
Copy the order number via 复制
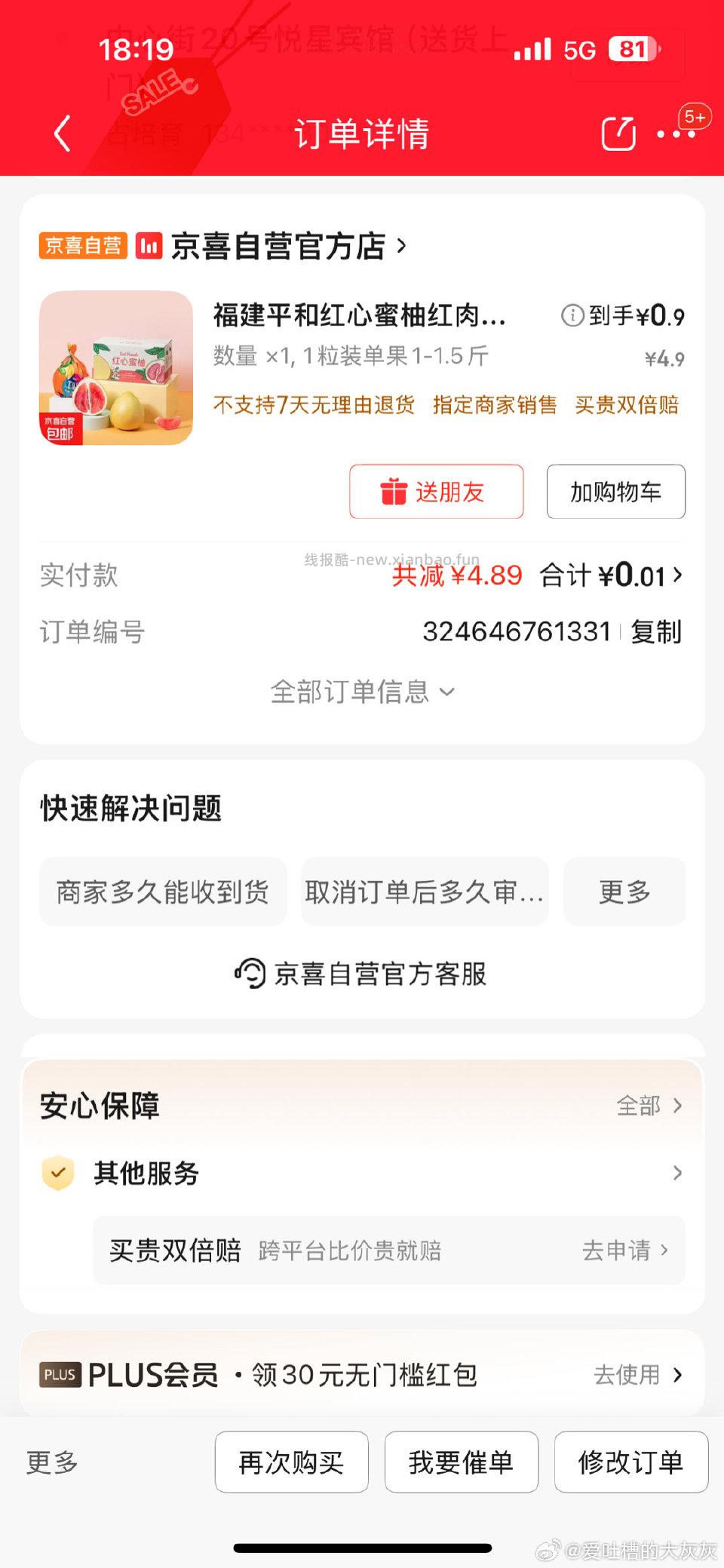point(658,633)
